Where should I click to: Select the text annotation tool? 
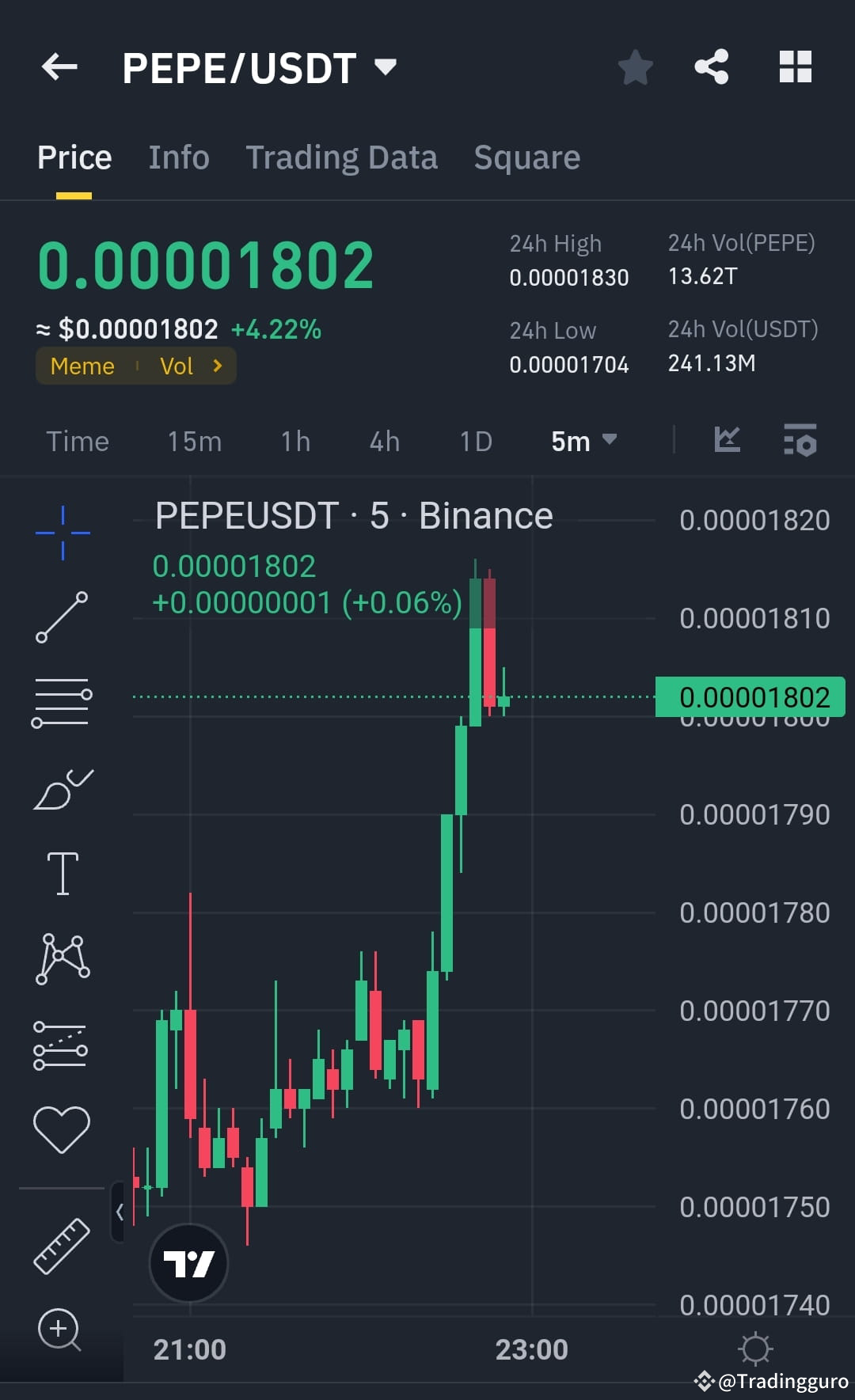pyautogui.click(x=62, y=873)
